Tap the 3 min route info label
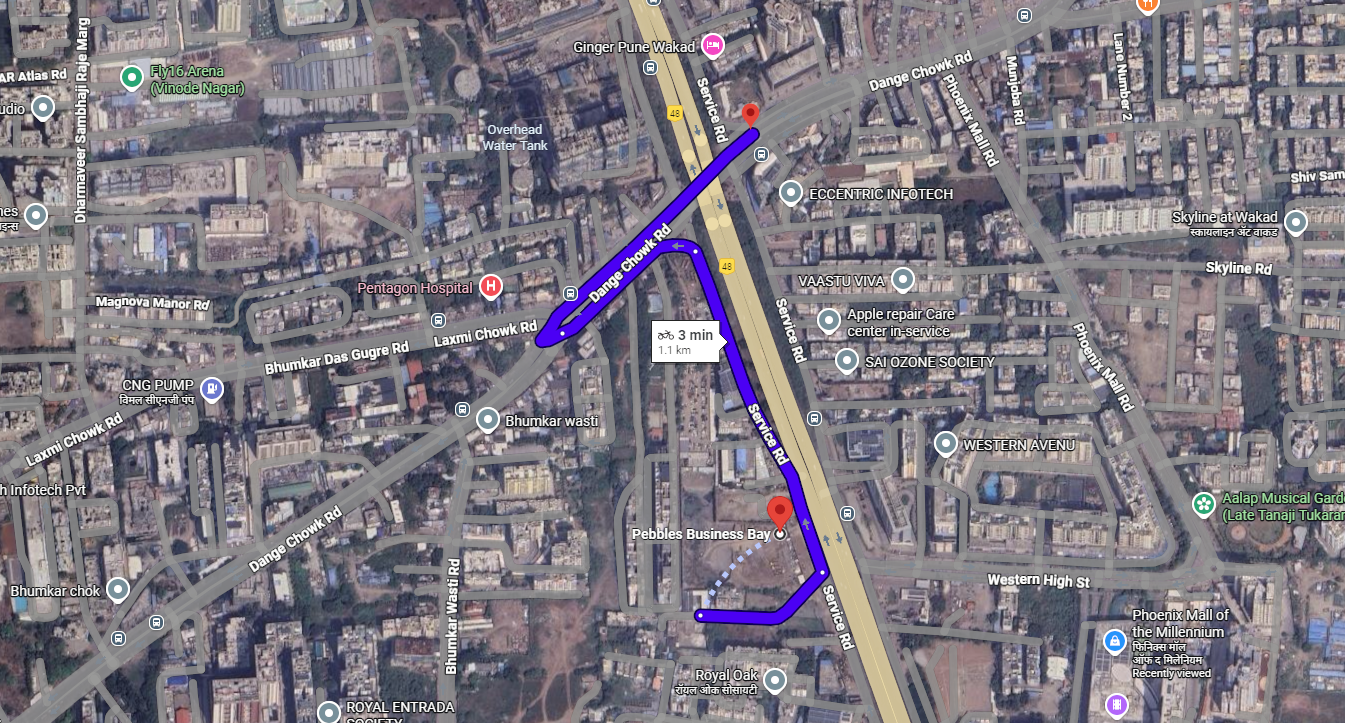Image resolution: width=1345 pixels, height=723 pixels. [686, 341]
